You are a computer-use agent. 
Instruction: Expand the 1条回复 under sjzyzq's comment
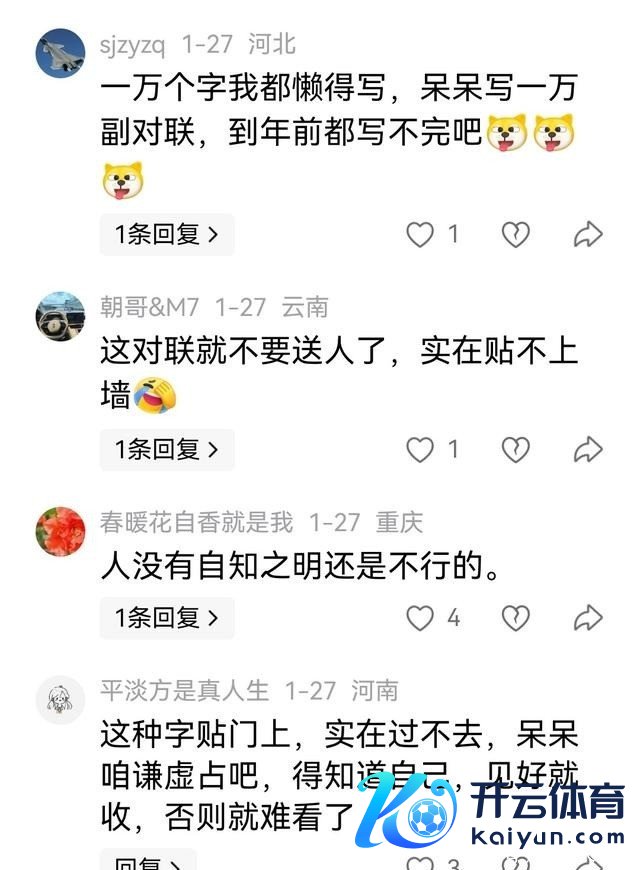point(166,235)
